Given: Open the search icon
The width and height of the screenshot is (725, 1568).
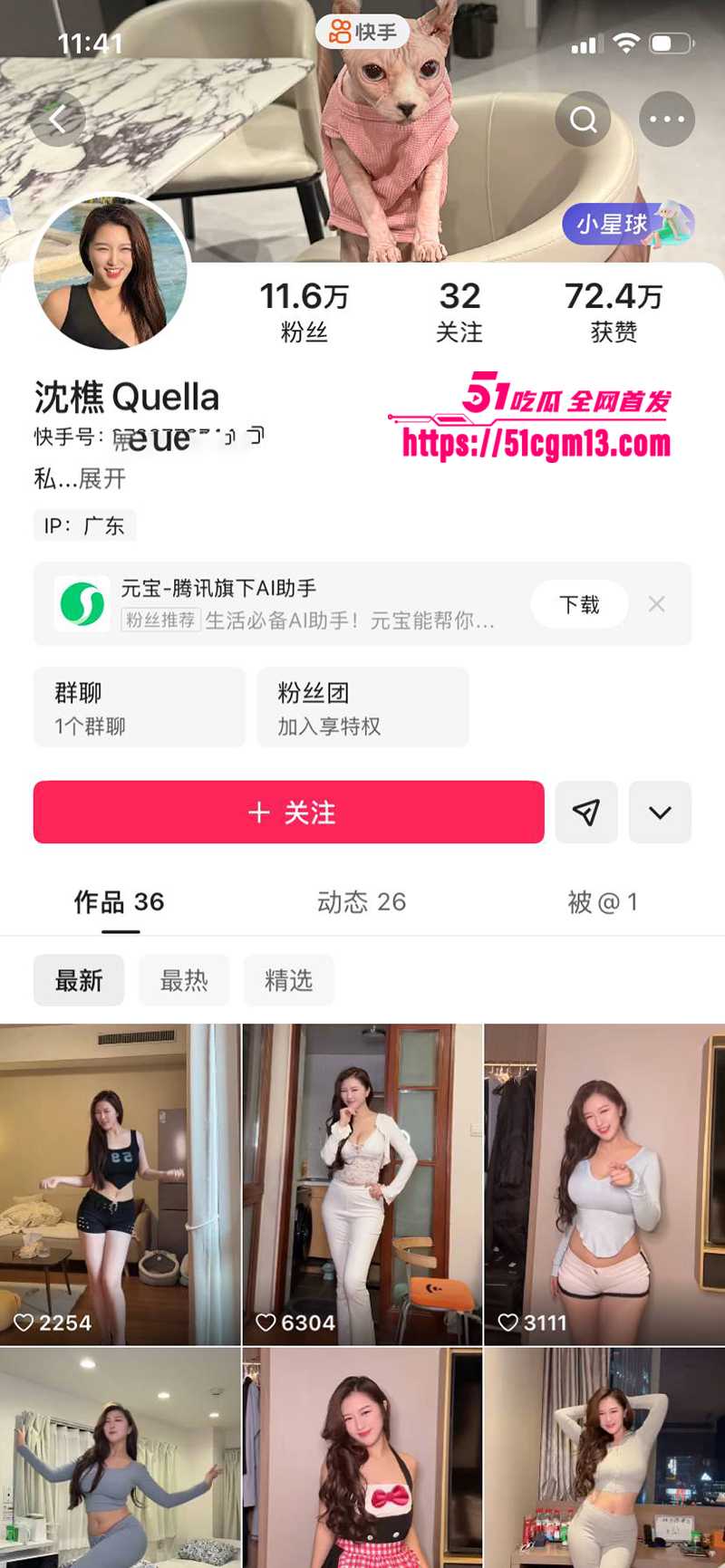Looking at the screenshot, I should pos(583,119).
